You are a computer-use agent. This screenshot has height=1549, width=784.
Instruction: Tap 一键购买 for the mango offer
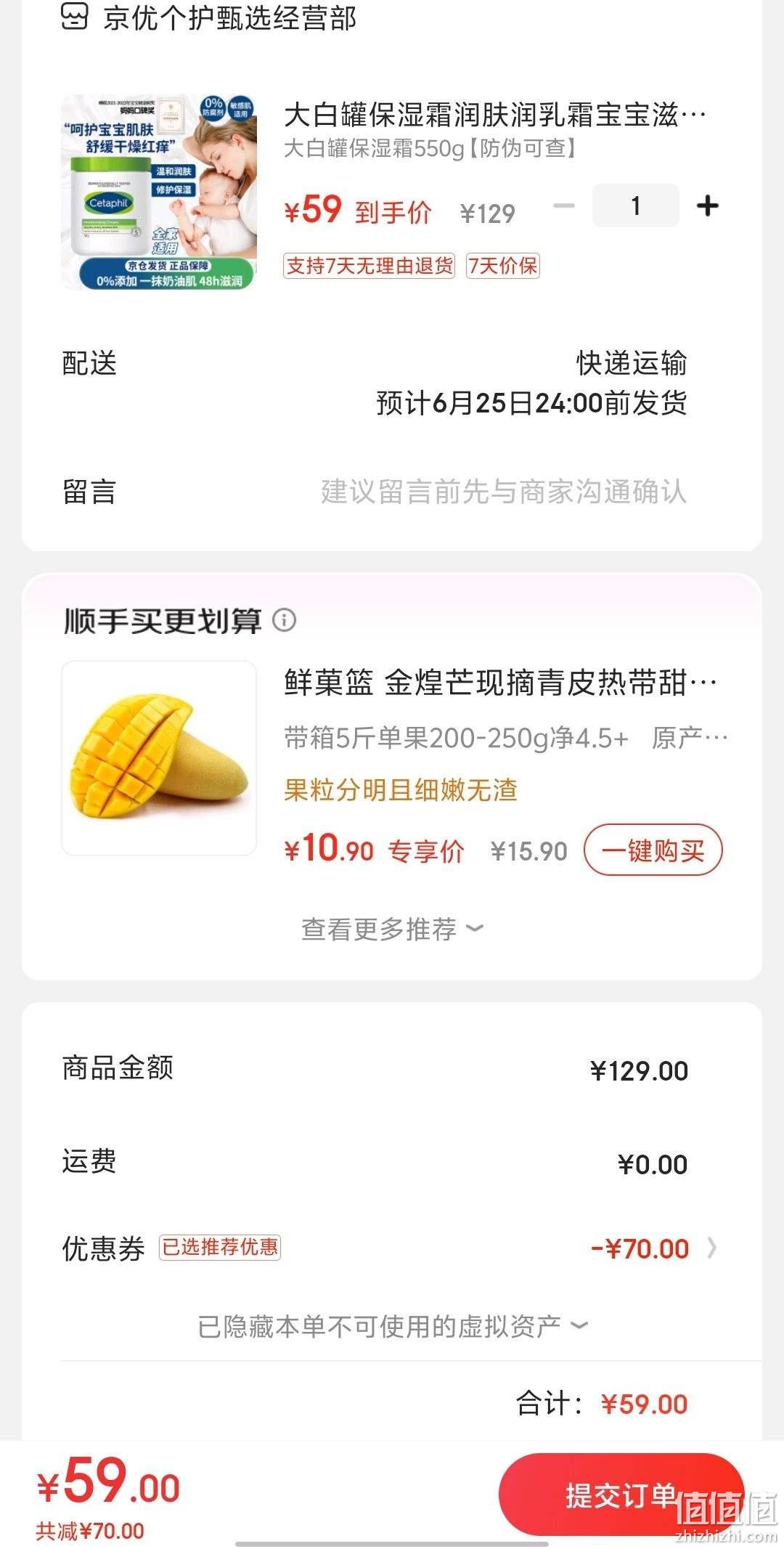(653, 850)
